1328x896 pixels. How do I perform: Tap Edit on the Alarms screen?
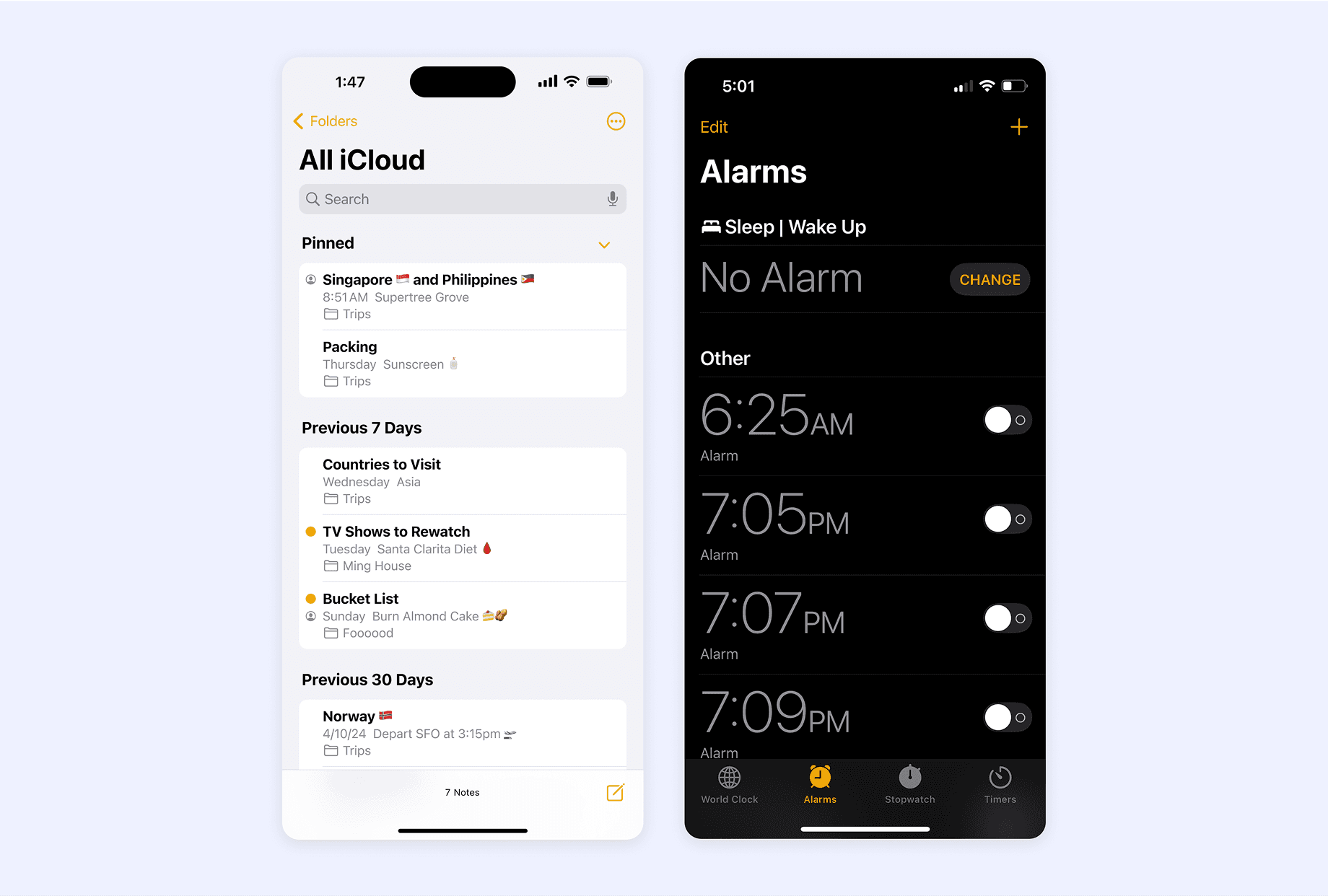714,127
